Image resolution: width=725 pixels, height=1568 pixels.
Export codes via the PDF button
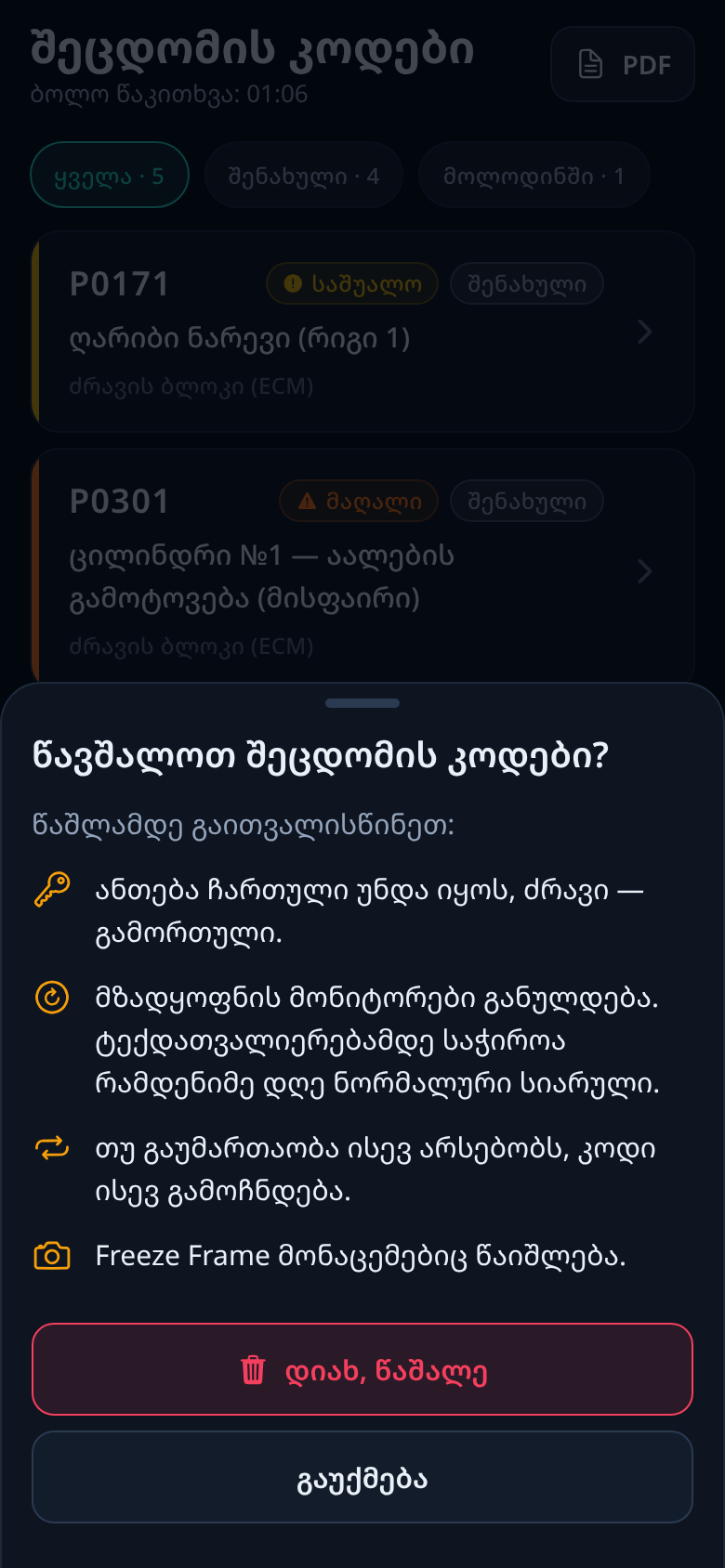coord(623,64)
